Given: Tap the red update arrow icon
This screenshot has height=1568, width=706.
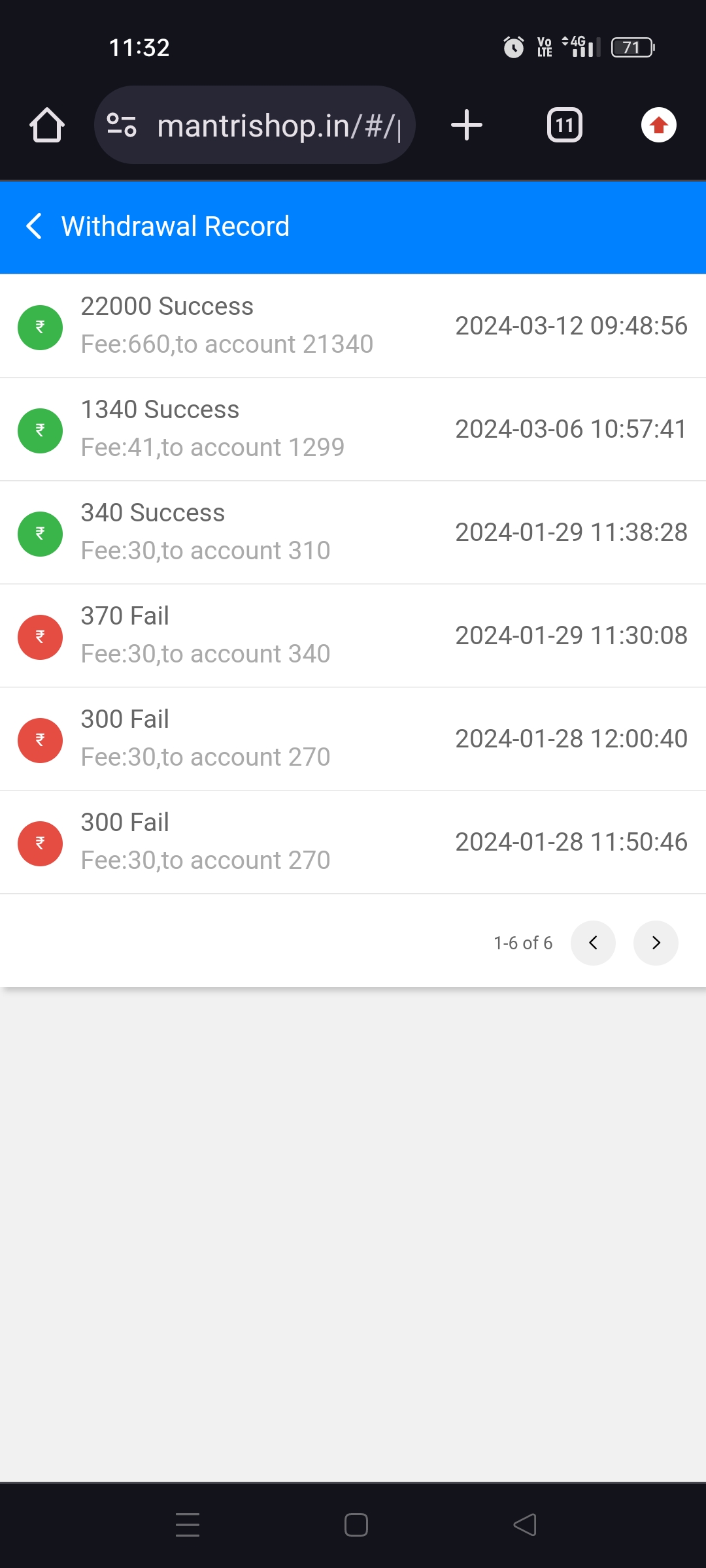Looking at the screenshot, I should pyautogui.click(x=658, y=125).
